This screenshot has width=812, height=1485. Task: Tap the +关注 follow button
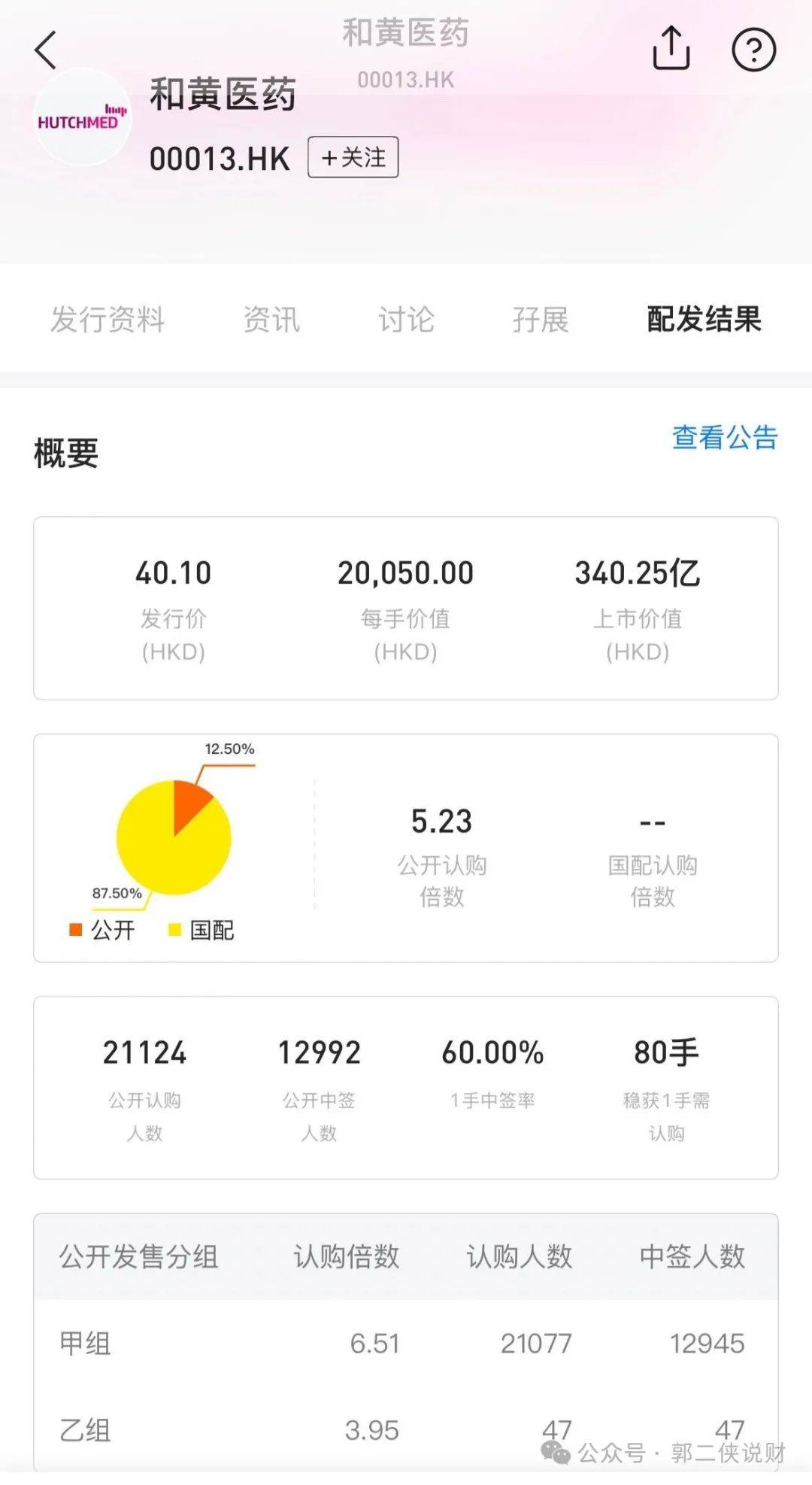[x=353, y=157]
